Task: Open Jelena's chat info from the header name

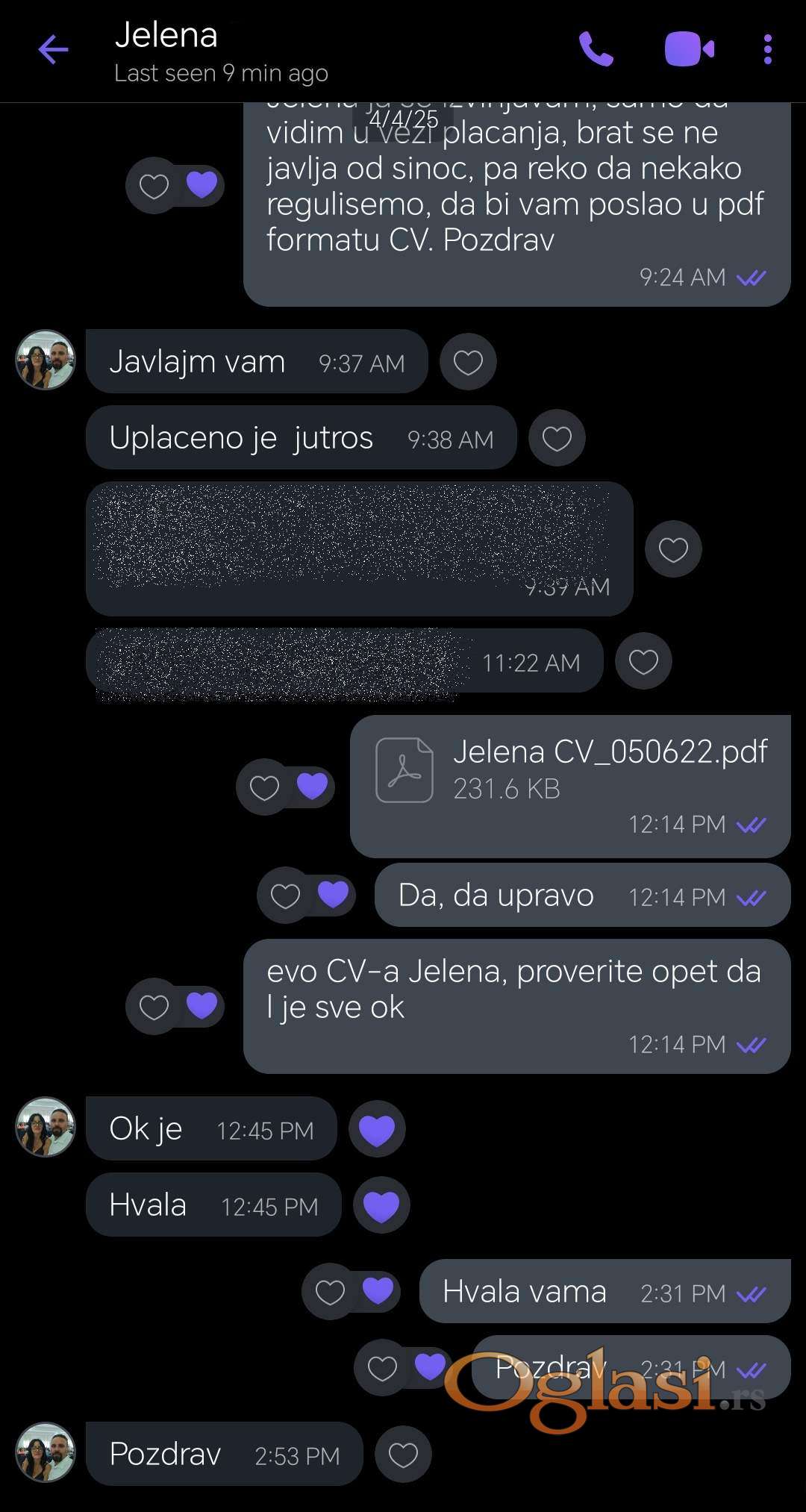Action: [x=166, y=36]
